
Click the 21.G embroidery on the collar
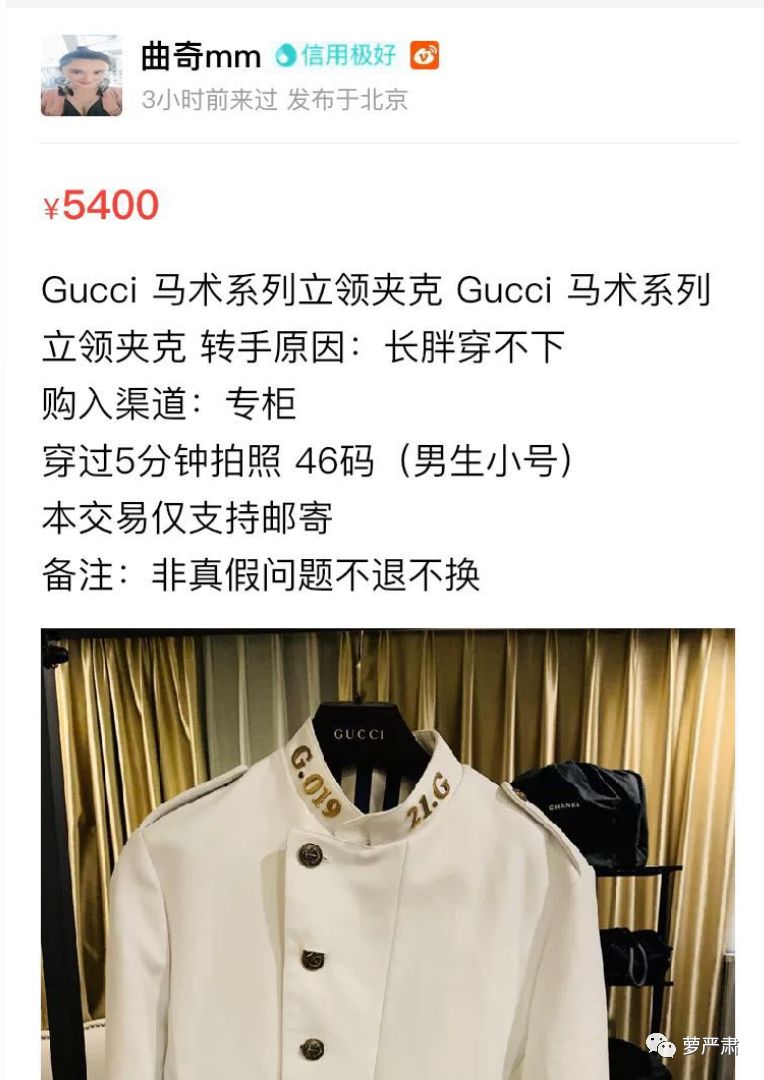point(429,797)
